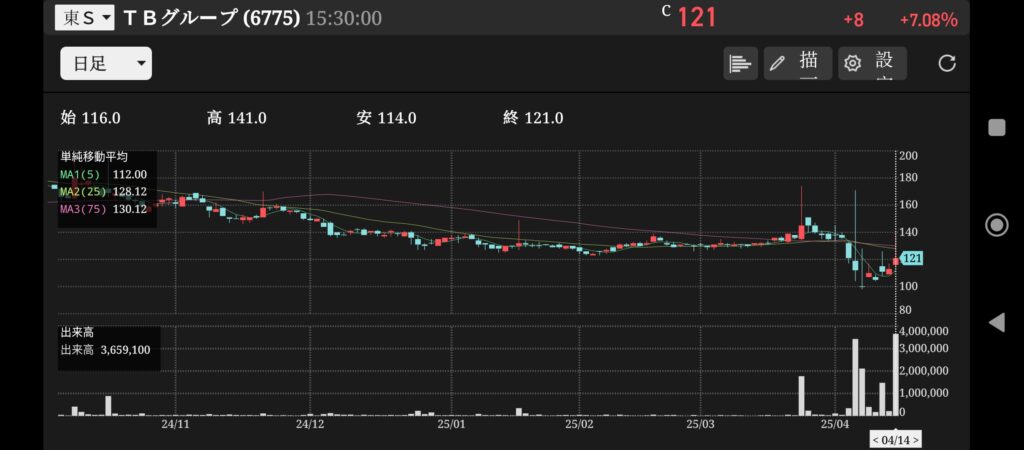Go back with the system back button

tap(996, 322)
